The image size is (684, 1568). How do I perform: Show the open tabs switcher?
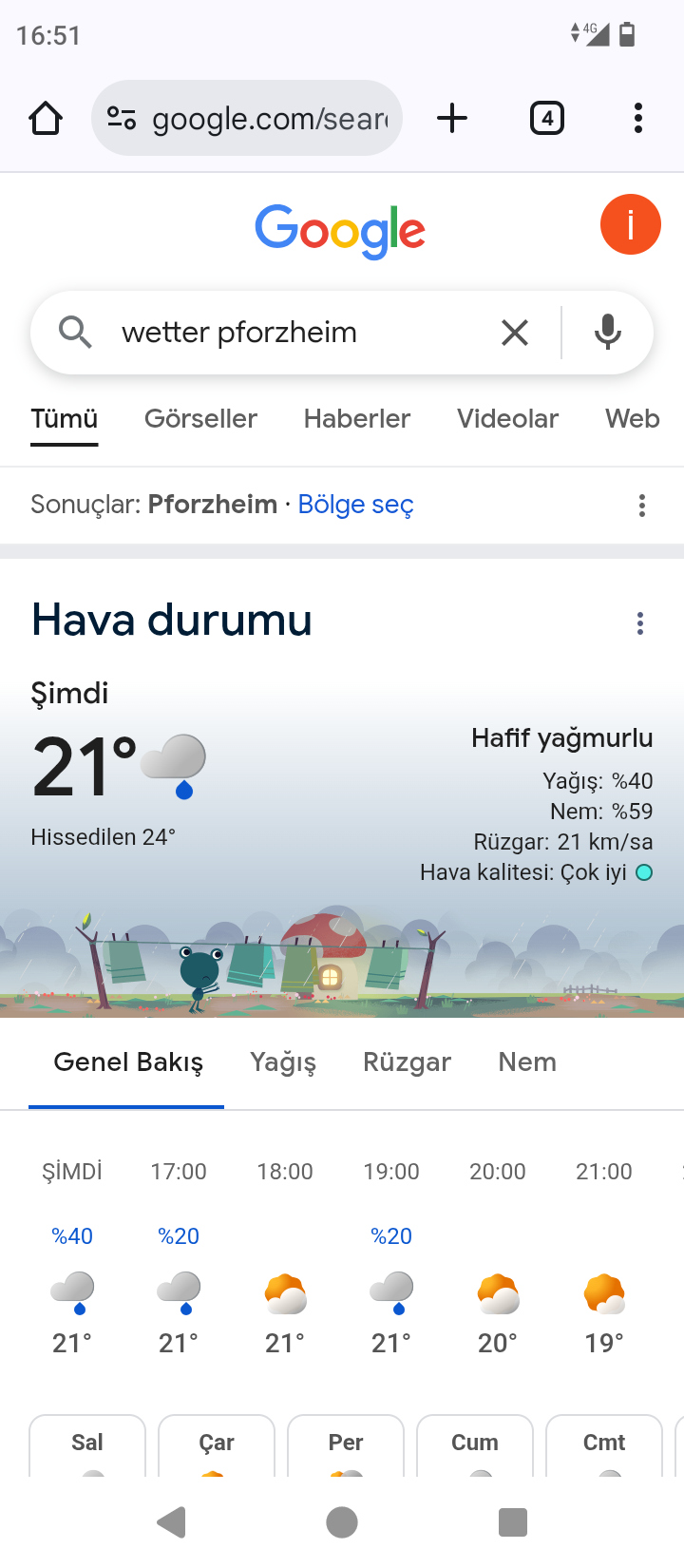(546, 119)
